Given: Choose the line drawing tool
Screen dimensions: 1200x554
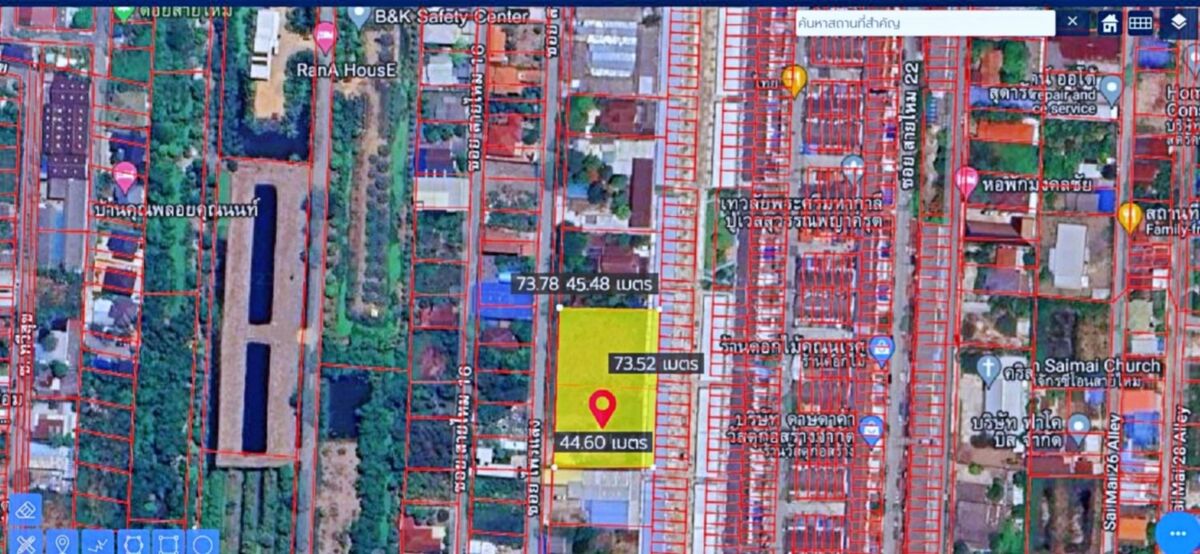Looking at the screenshot, I should point(97,543).
